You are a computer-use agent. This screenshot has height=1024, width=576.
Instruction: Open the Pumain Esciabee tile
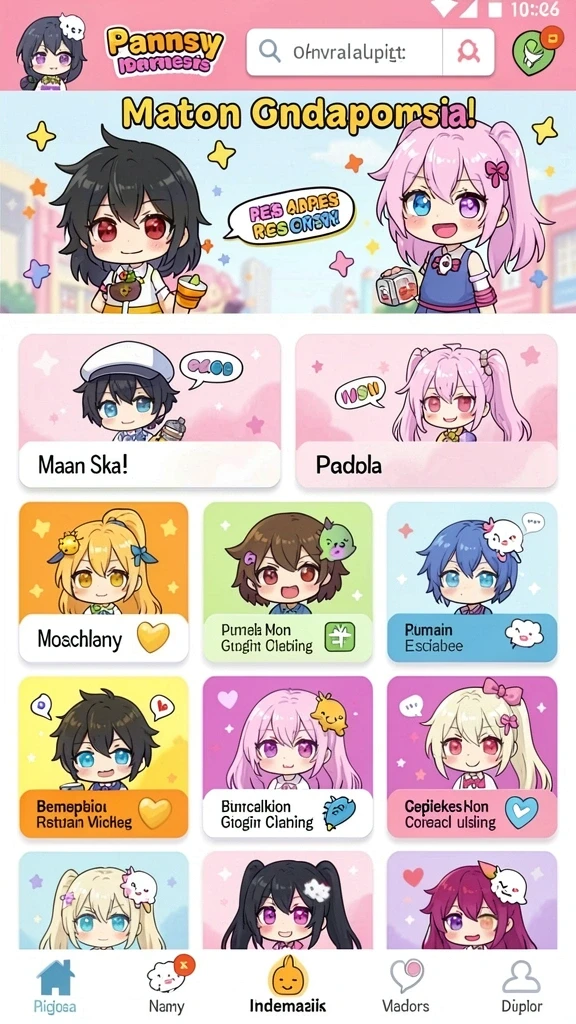pos(472,582)
